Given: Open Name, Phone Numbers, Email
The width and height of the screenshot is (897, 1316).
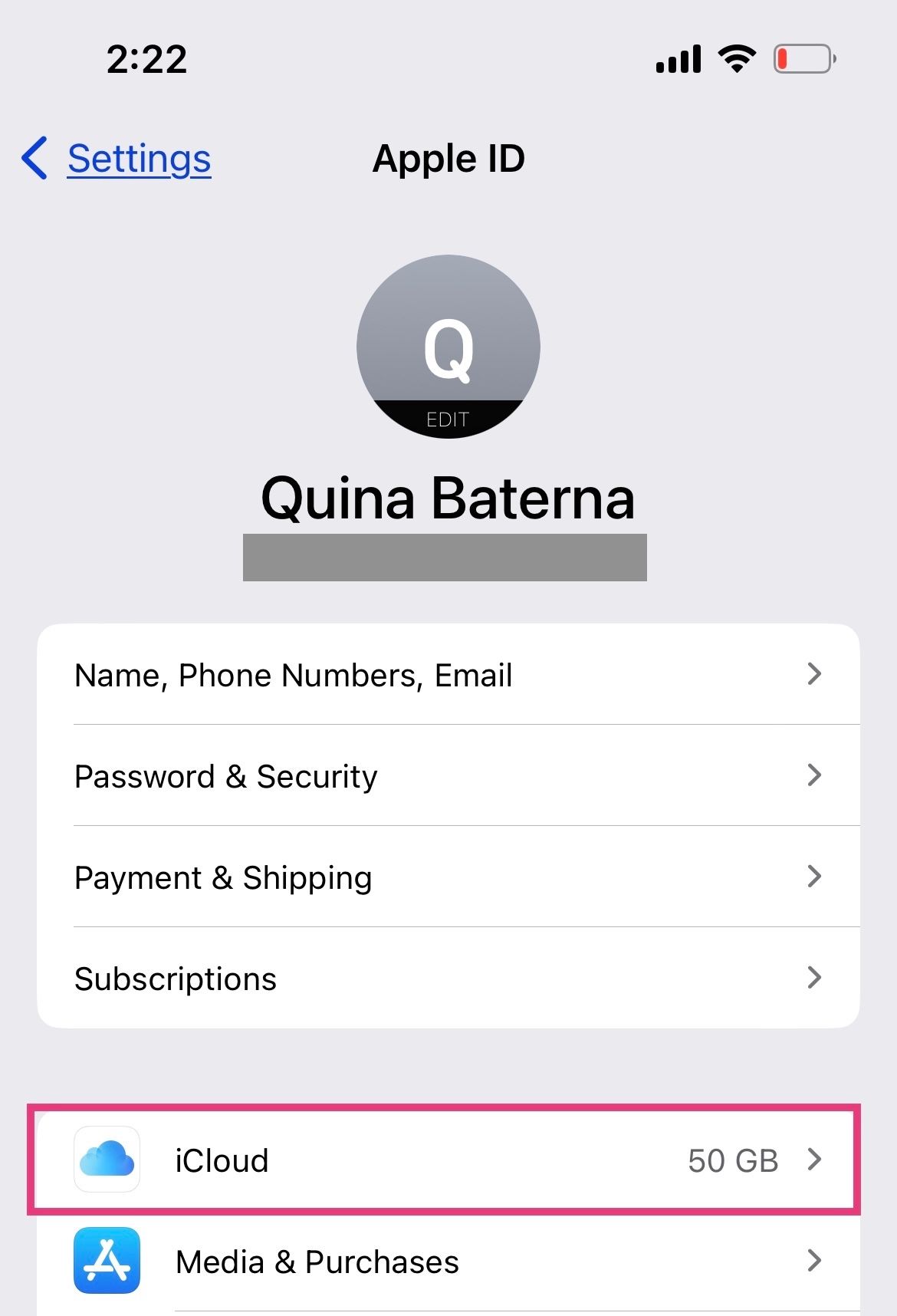Looking at the screenshot, I should pyautogui.click(x=448, y=675).
